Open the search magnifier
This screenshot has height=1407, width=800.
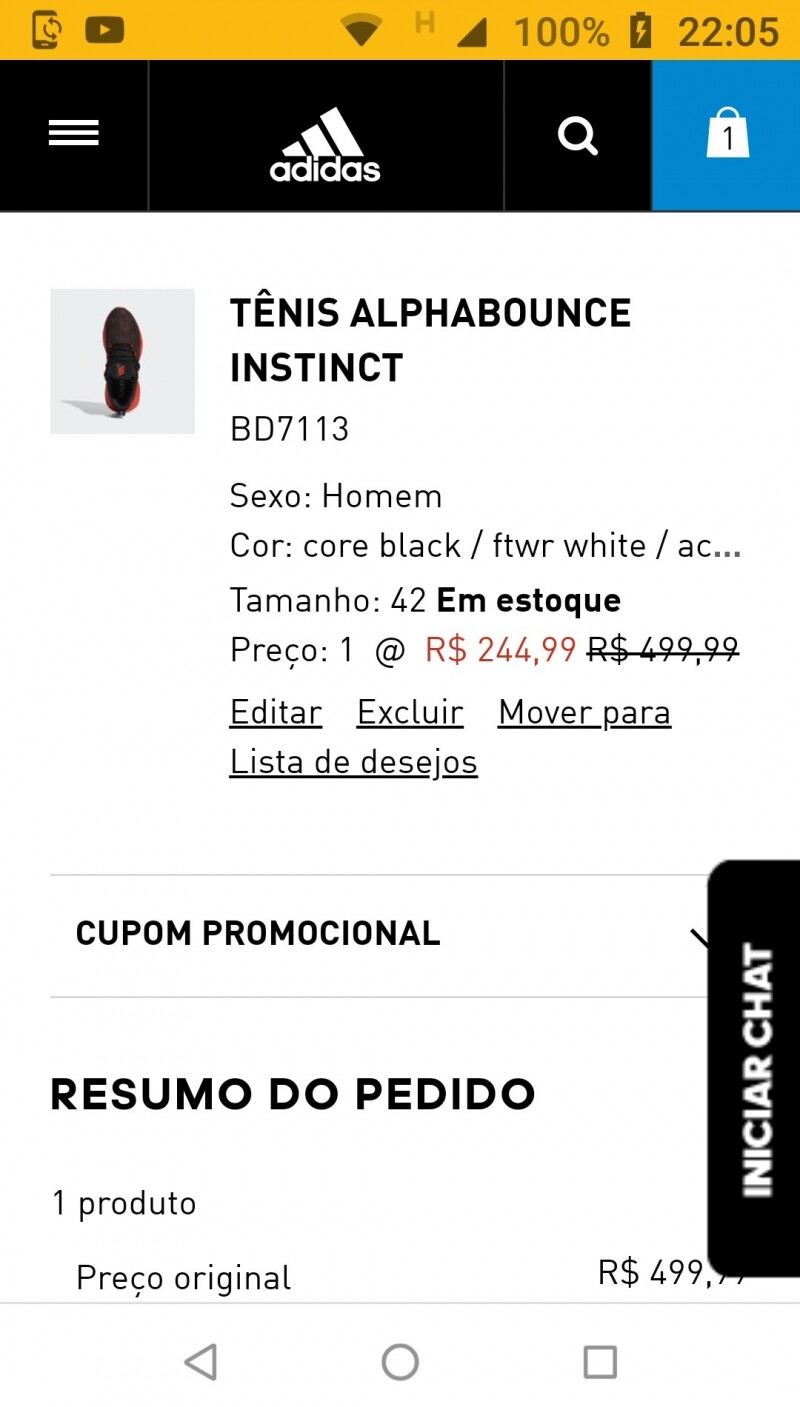tap(577, 135)
